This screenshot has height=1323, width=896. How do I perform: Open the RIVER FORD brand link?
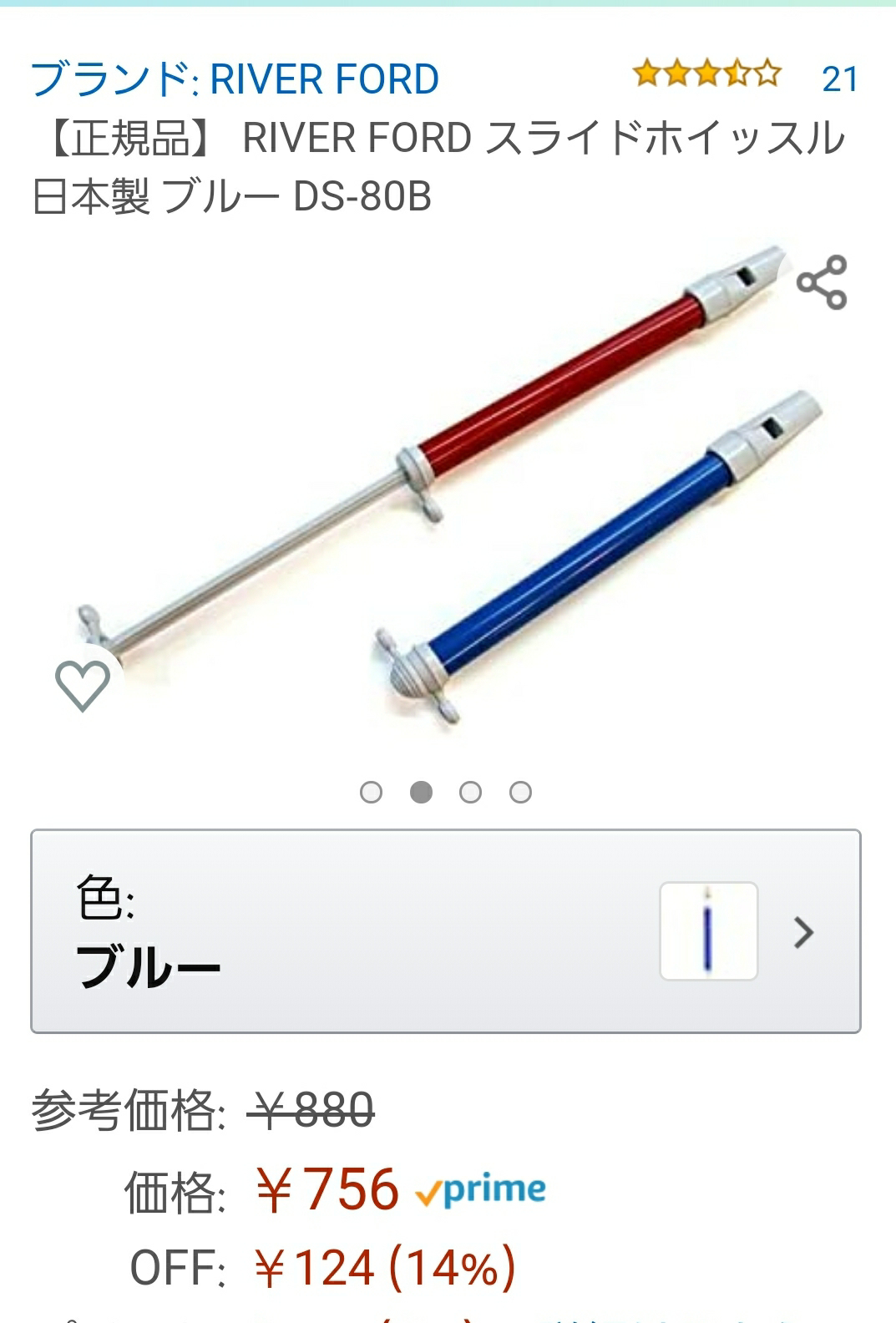pyautogui.click(x=235, y=79)
